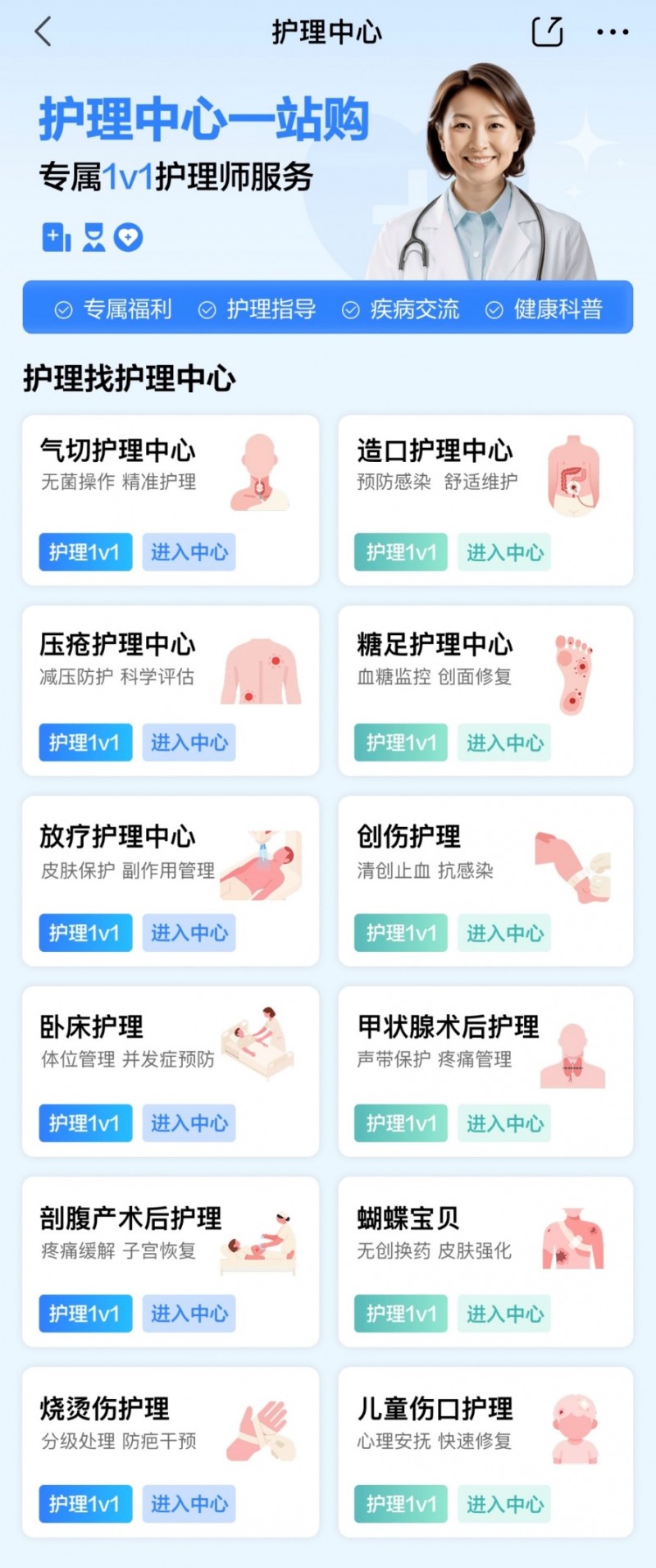Tap 护理1v1 under 气切护理中心
656x1568 pixels.
tap(85, 552)
